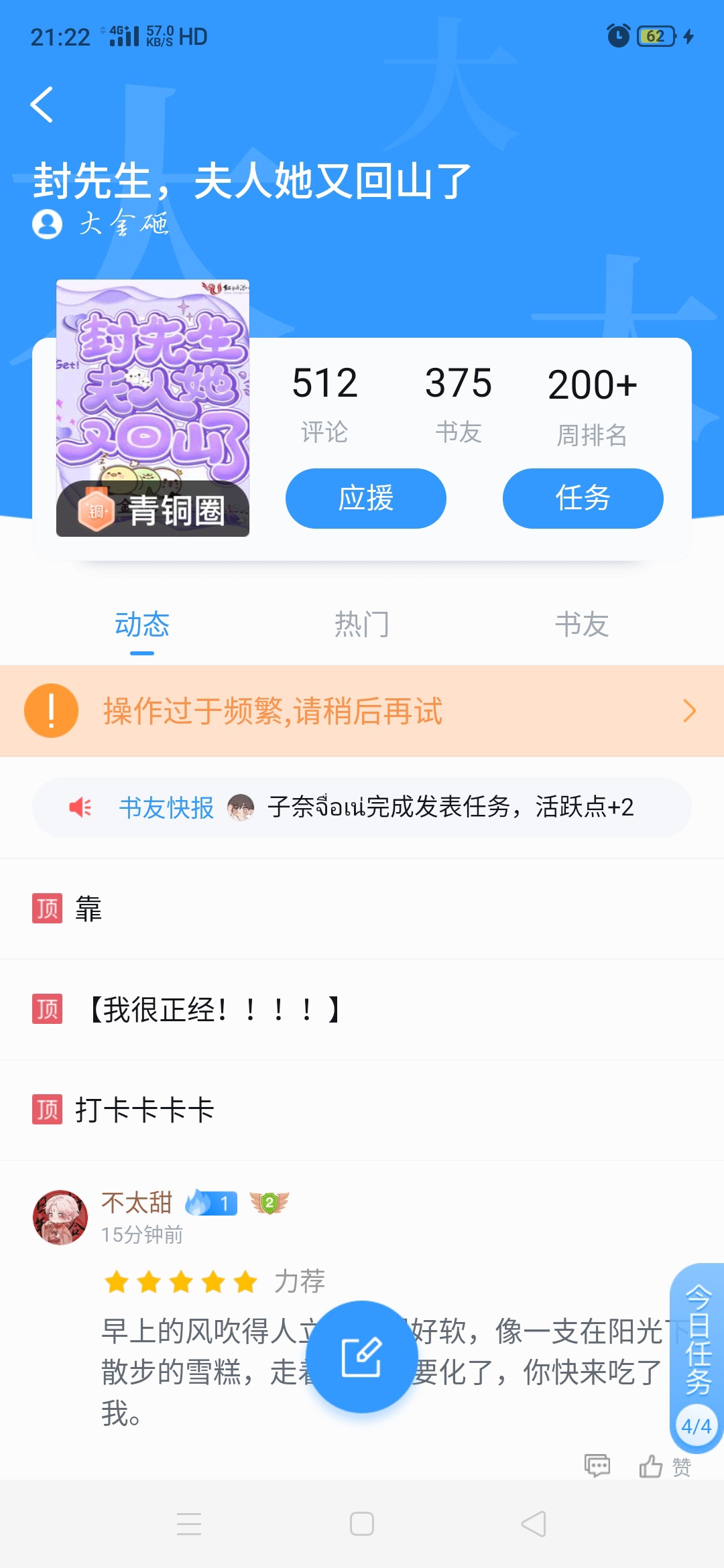724x1568 pixels.
Task: Open the pinned post 打卡卡卡卡
Action: (362, 1110)
